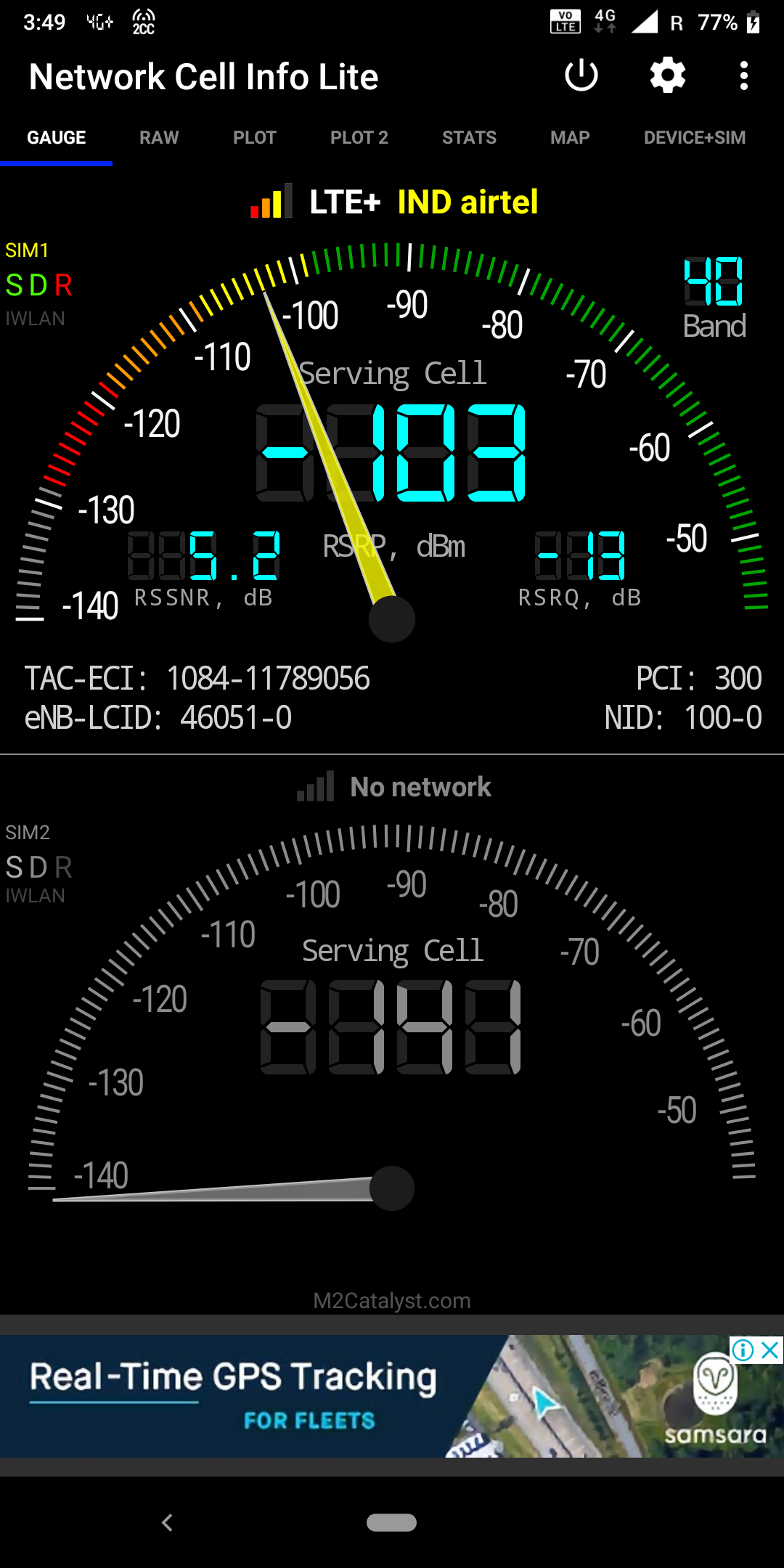Image resolution: width=784 pixels, height=1568 pixels.
Task: Tap the home pill in navigation bar
Action: coord(391,1522)
